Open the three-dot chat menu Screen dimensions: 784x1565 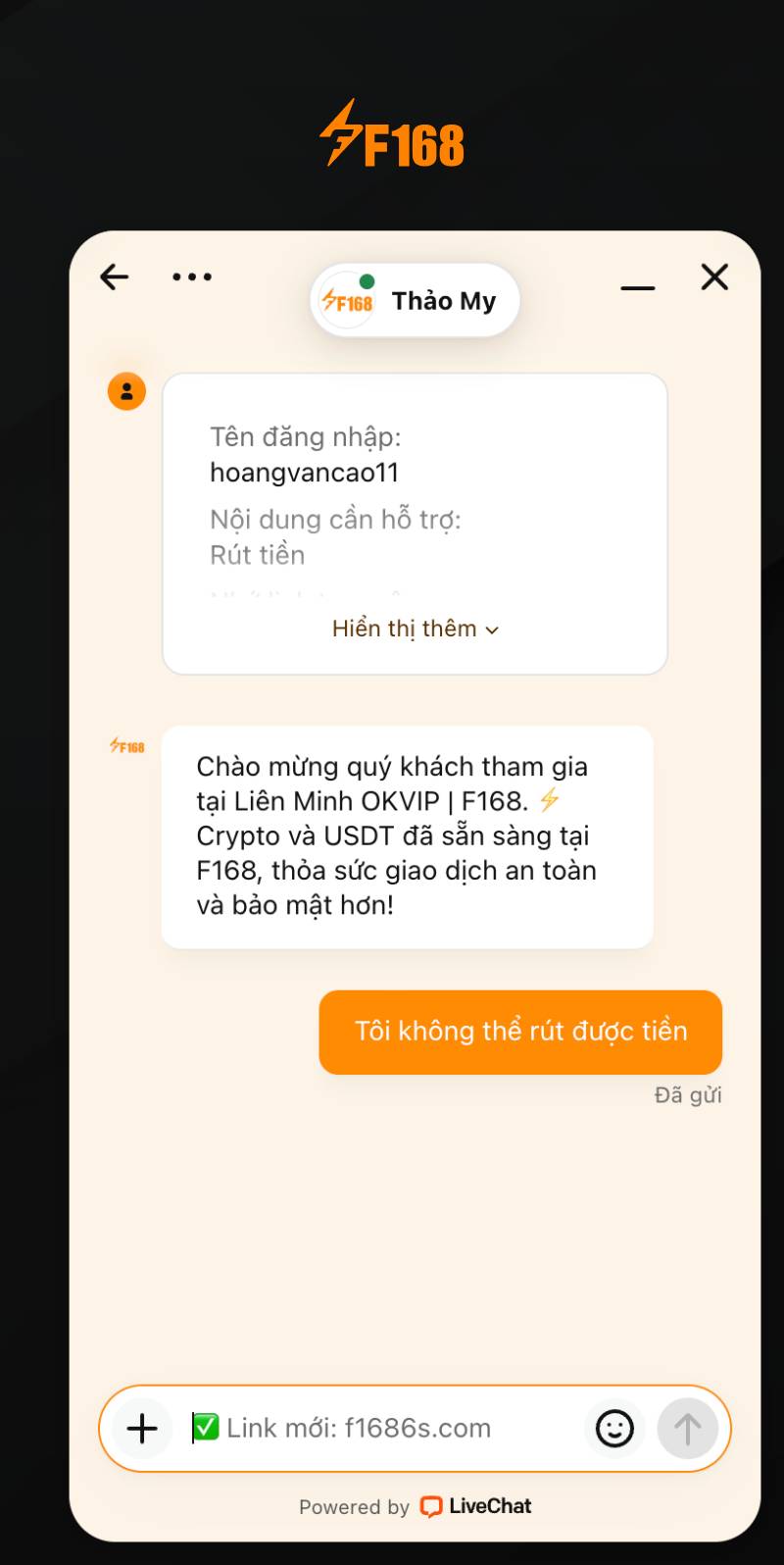[192, 278]
